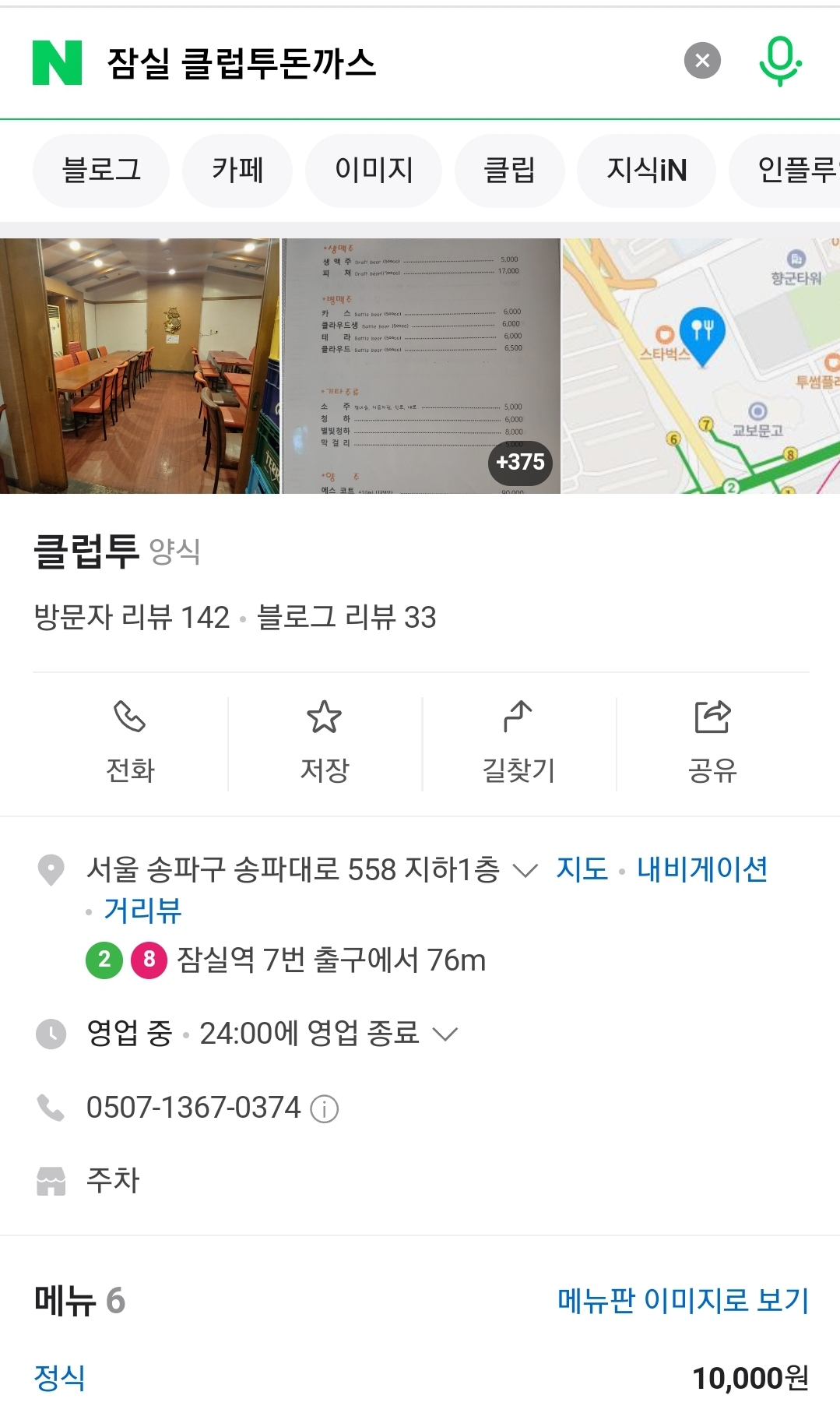Open the restaurant interior photo
The height and width of the screenshot is (1420, 840).
click(139, 366)
